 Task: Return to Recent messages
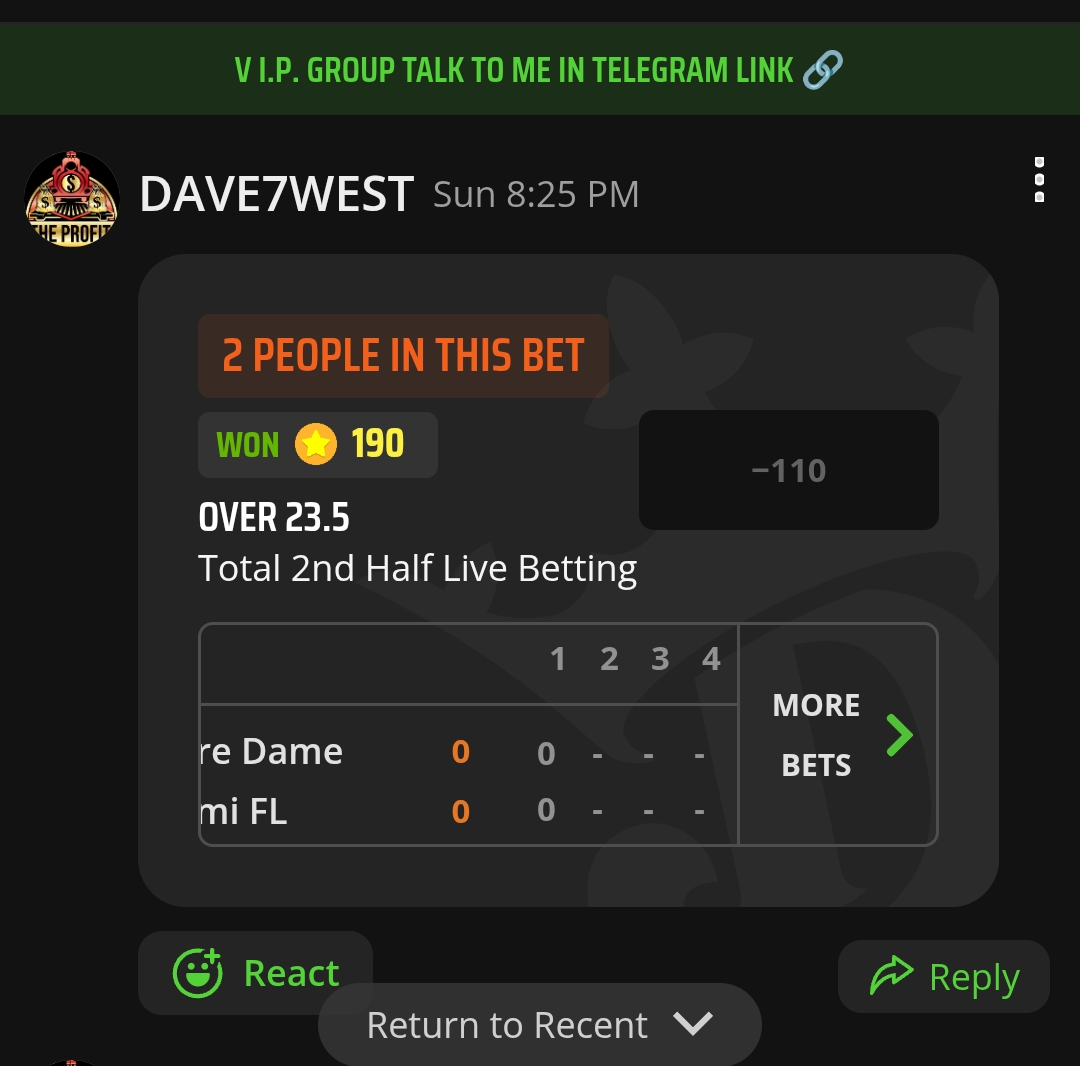point(539,1025)
